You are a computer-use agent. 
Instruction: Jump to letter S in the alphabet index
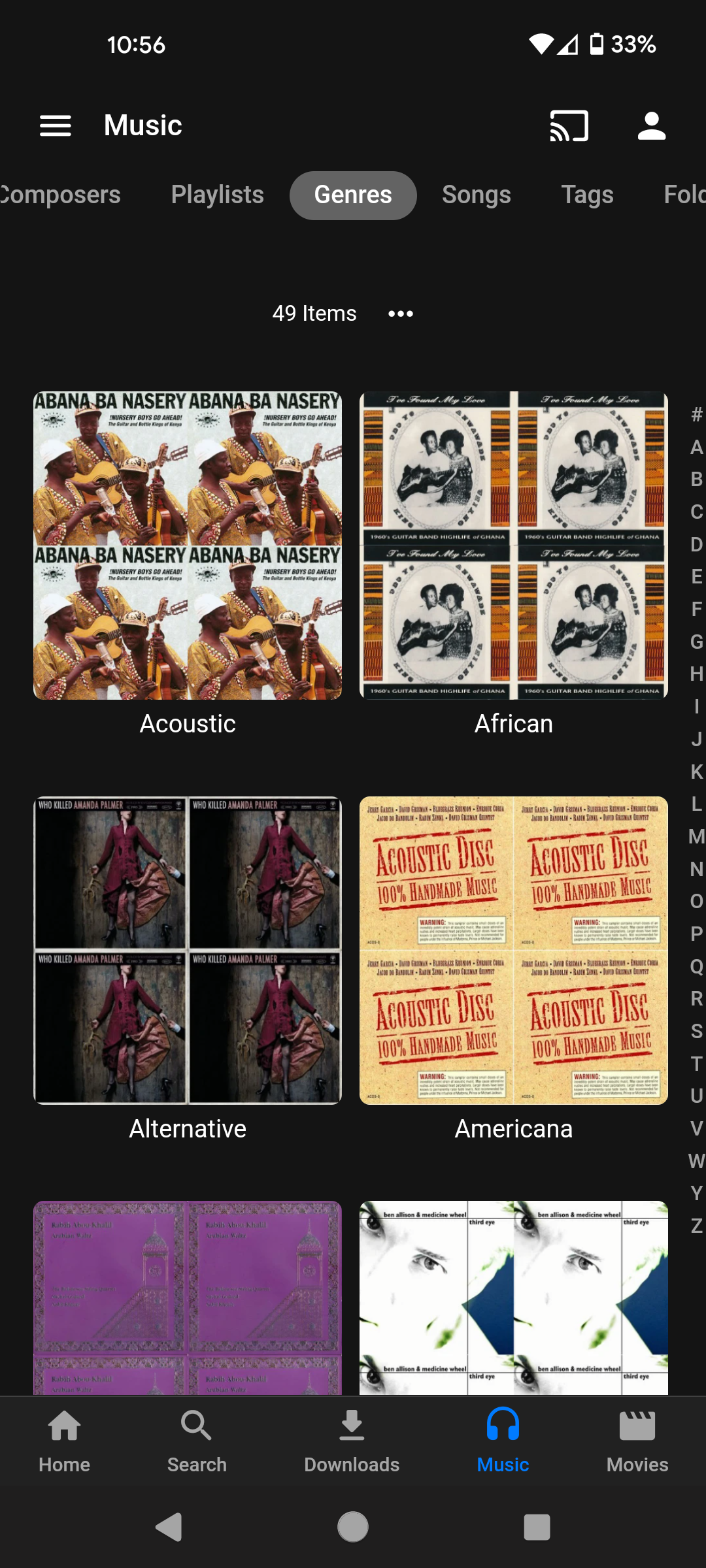point(696,1031)
